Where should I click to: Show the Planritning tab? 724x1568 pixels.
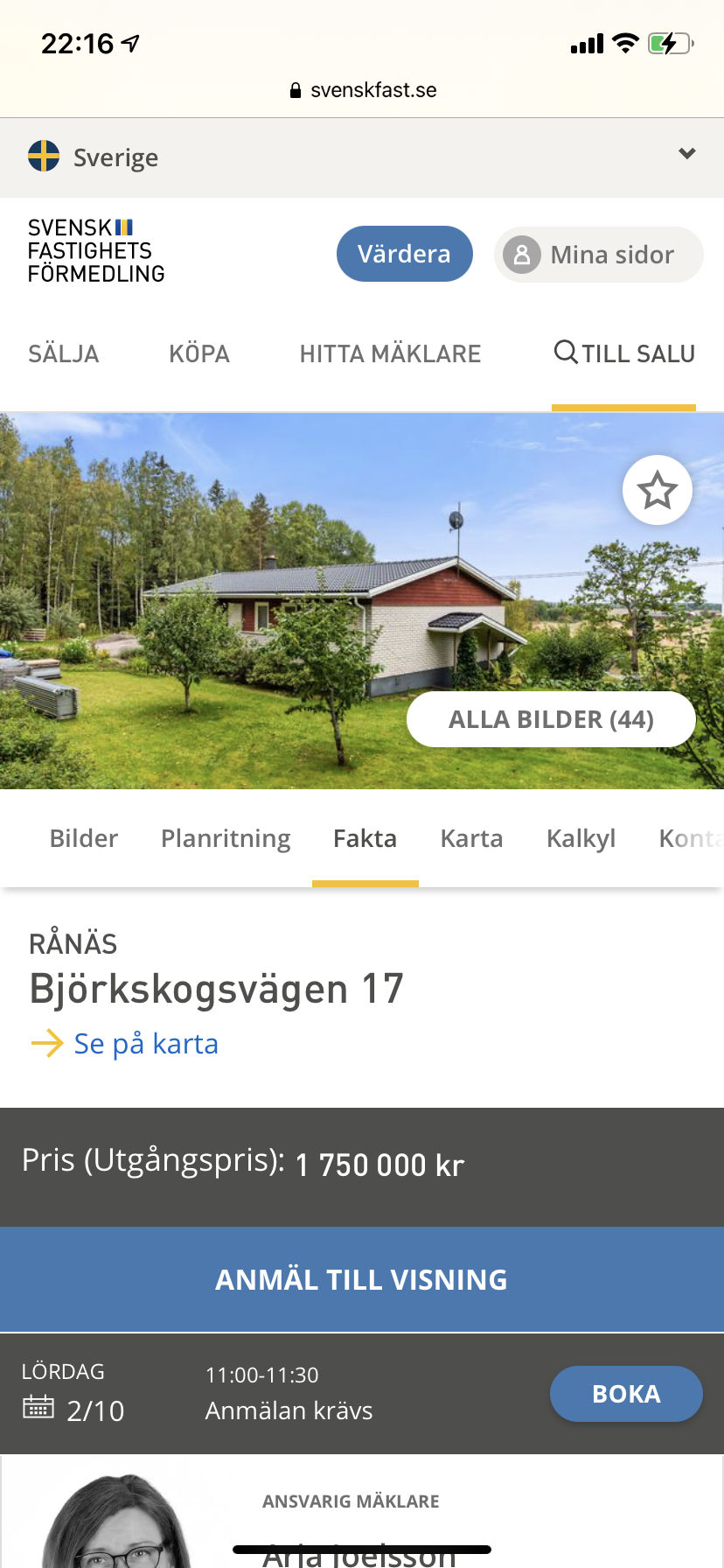coord(226,838)
